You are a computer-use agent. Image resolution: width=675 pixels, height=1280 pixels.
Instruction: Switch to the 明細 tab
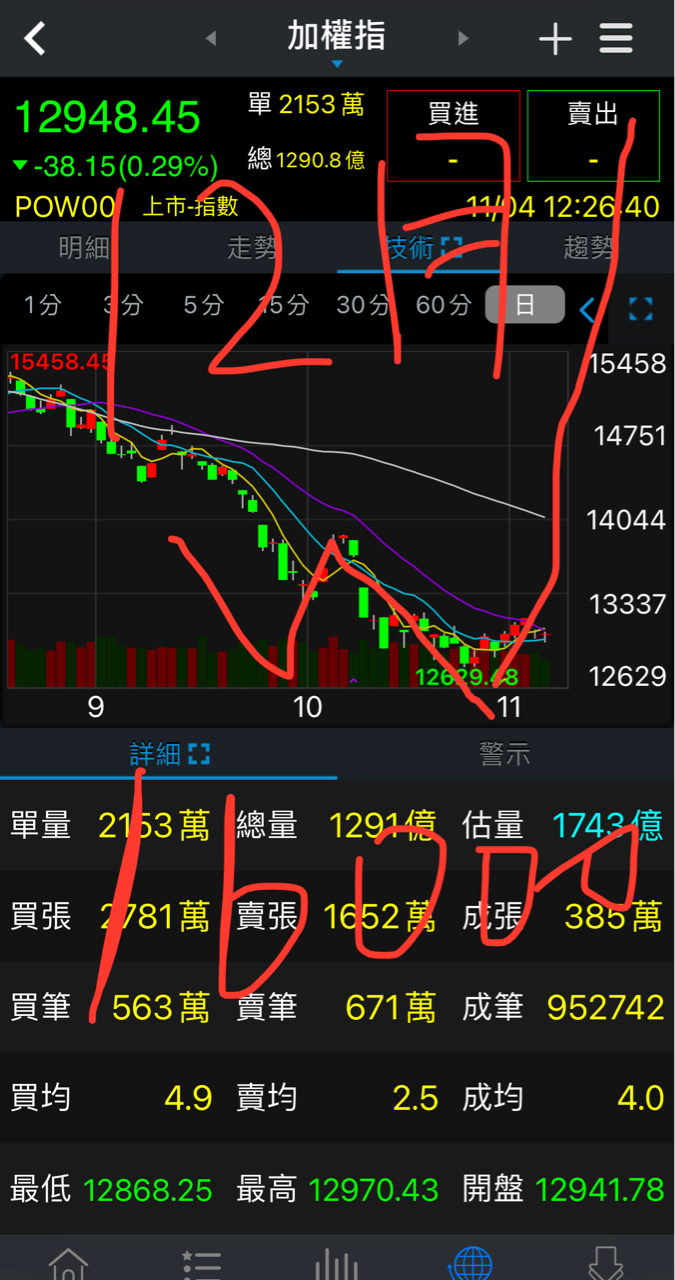coord(84,247)
